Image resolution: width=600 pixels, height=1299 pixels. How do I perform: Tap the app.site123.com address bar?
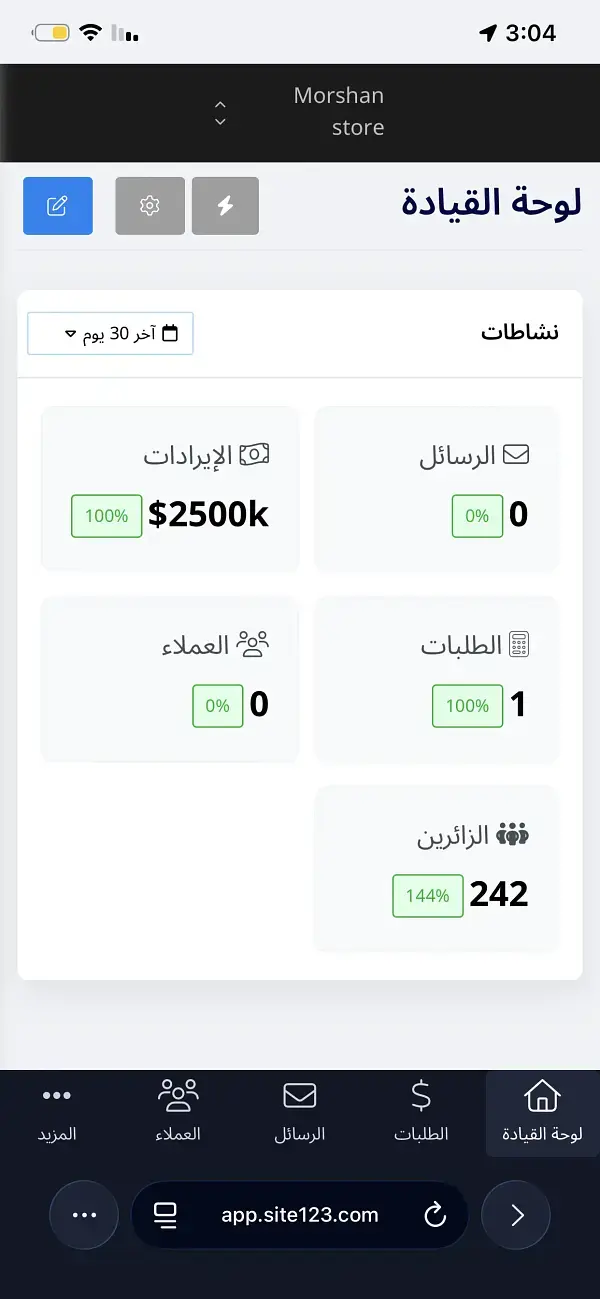click(300, 1215)
